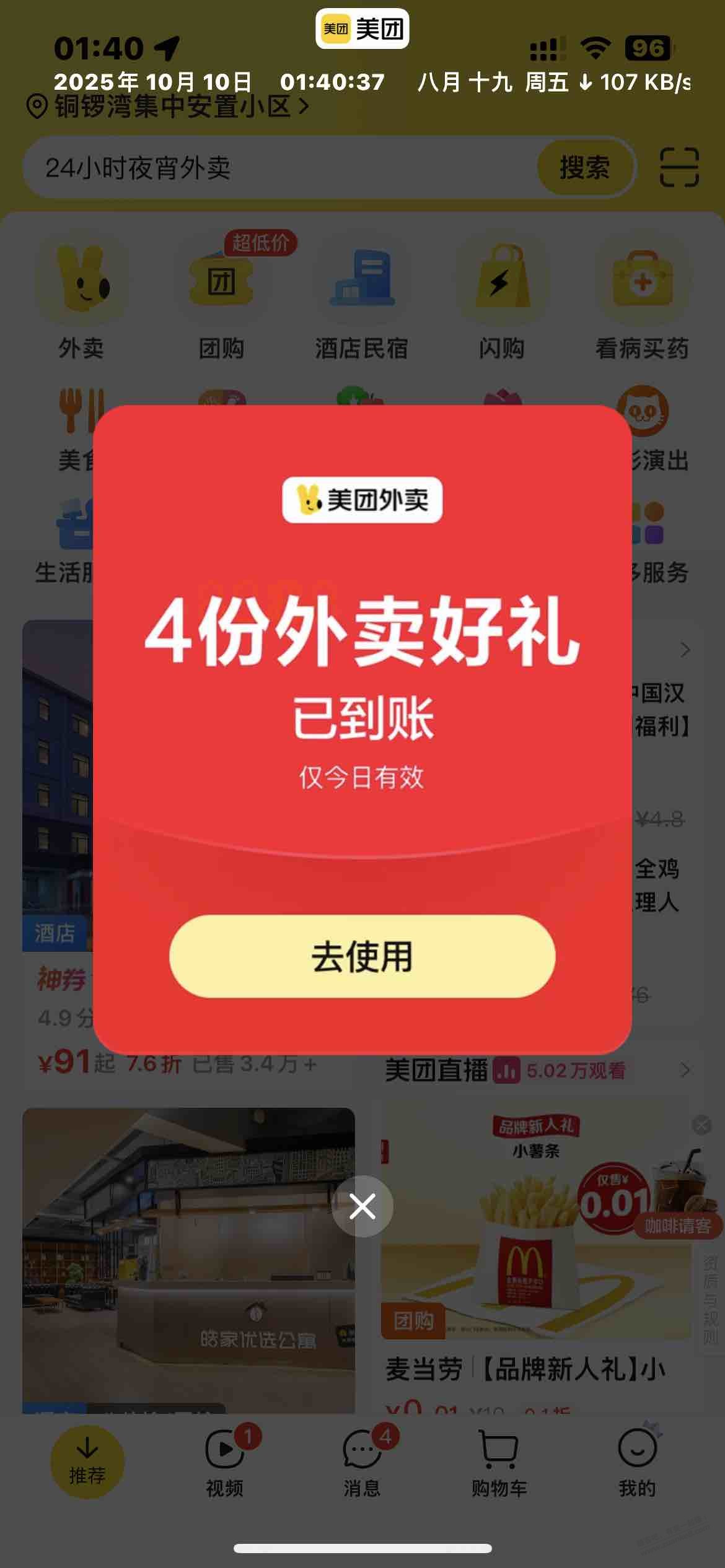The width and height of the screenshot is (725, 1568).
Task: Close the 麦当劳 ad card
Action: 701,1125
